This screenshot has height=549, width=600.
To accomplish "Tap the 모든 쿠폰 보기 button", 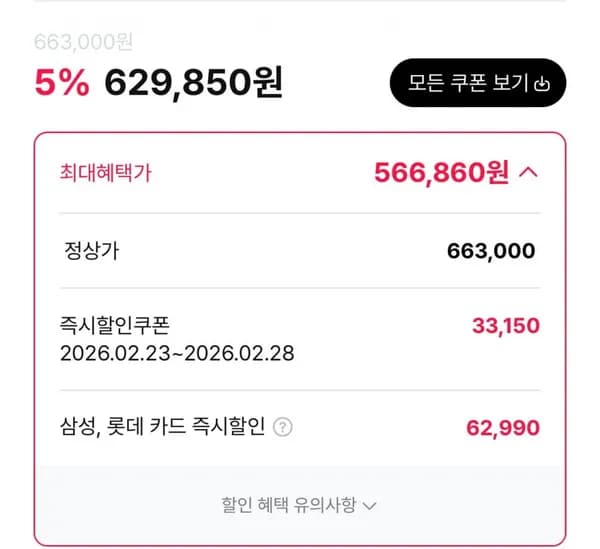I will click(478, 83).
